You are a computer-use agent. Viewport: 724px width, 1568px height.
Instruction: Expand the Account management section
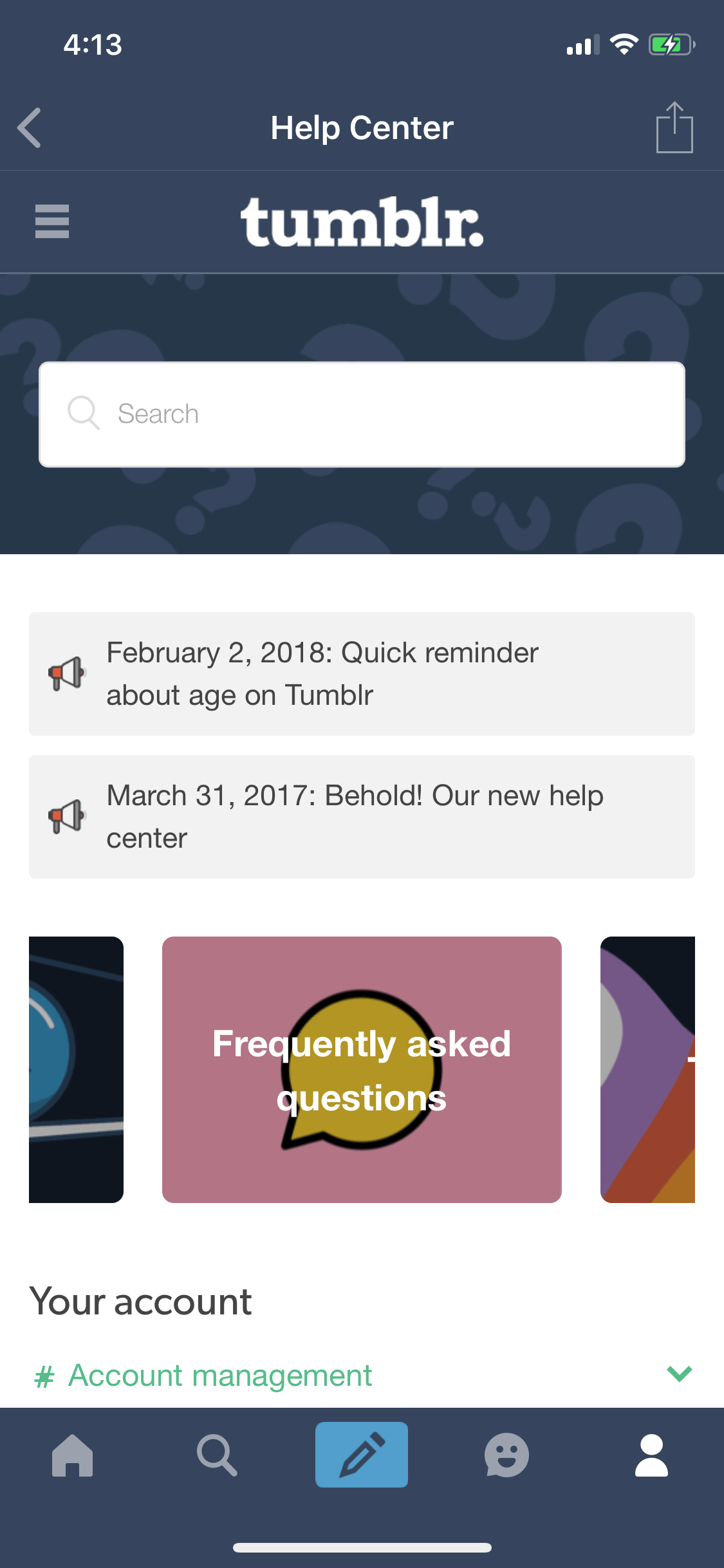coord(362,1376)
